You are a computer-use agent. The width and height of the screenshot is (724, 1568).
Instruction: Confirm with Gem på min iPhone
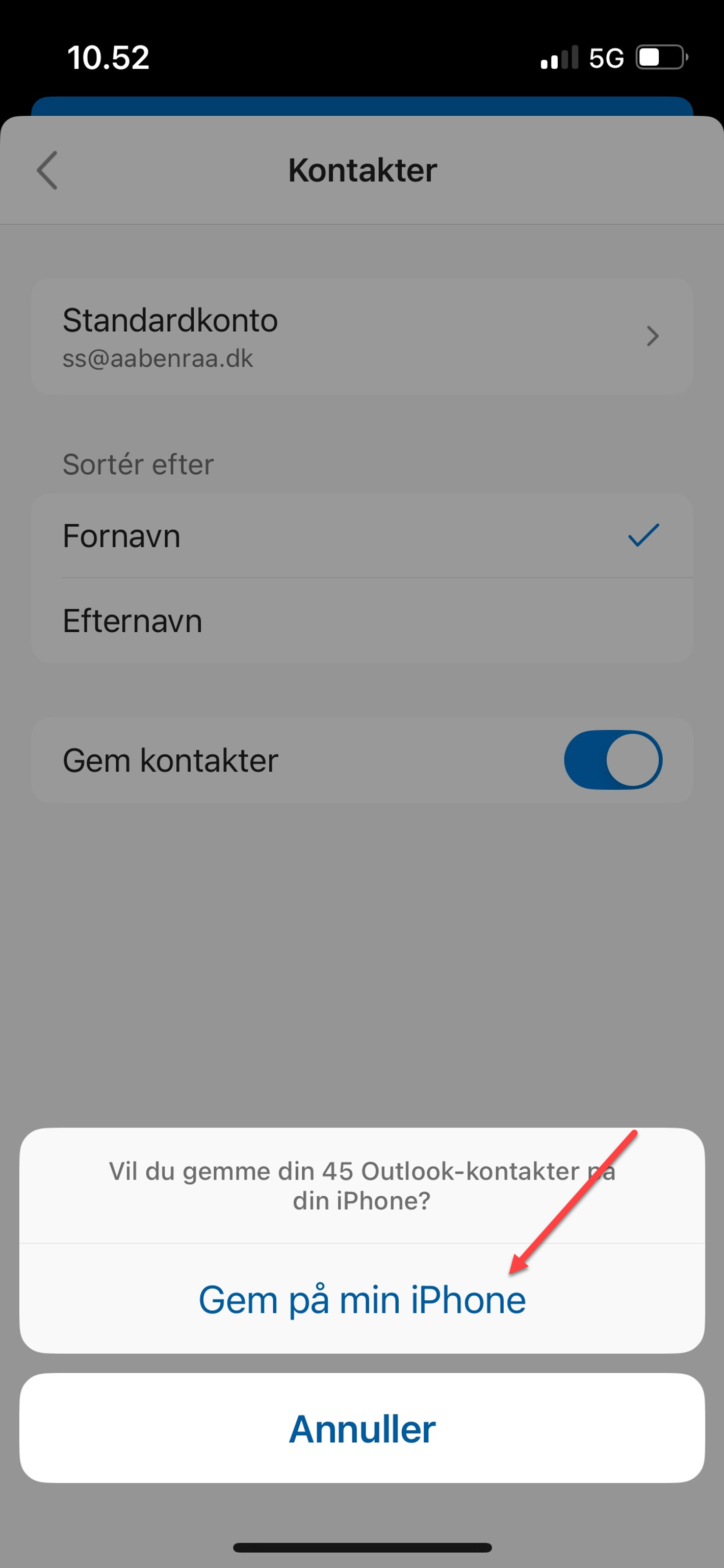362,1299
